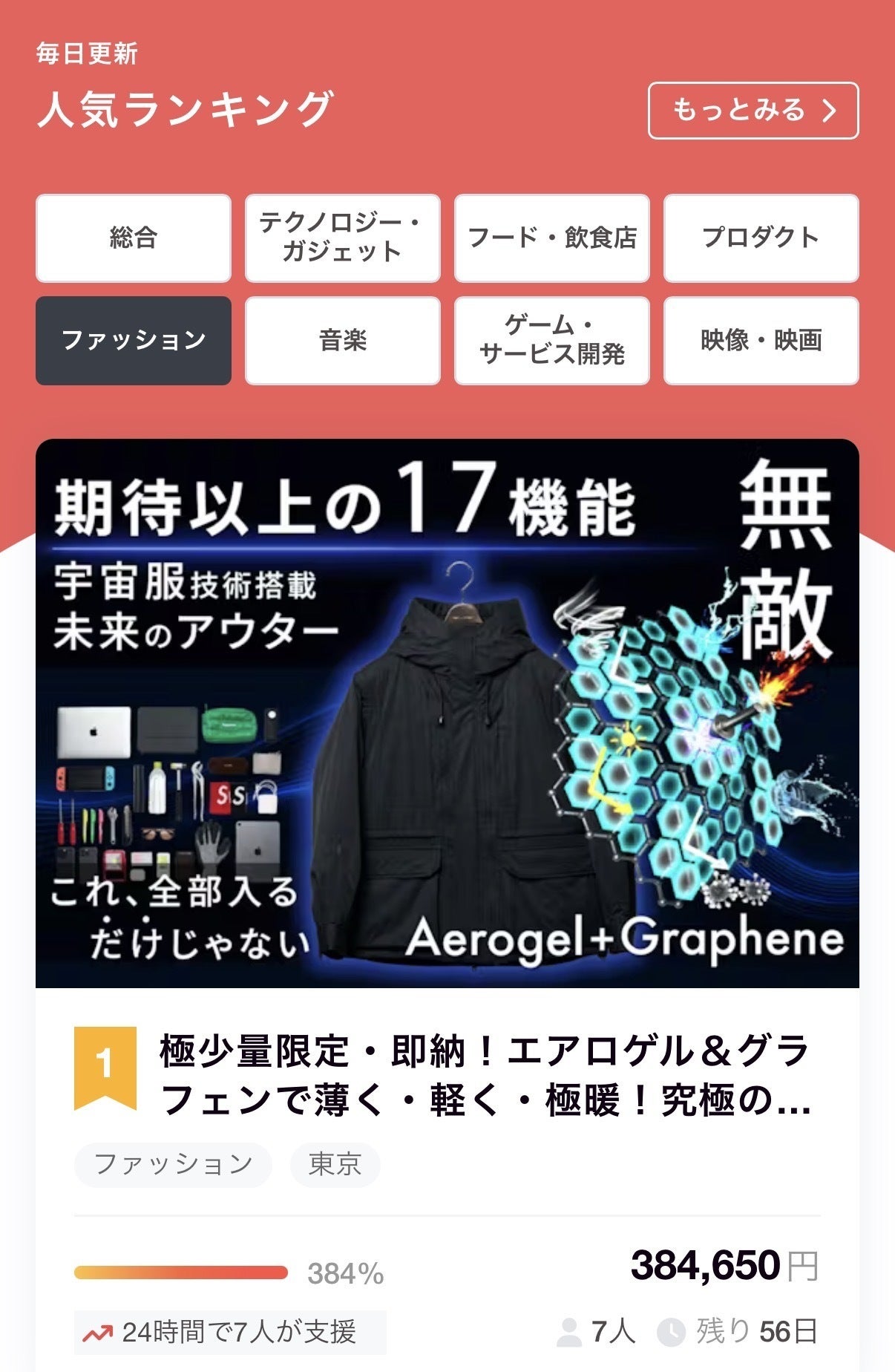View the 映像・映画 category ranking
895x1372 pixels.
[761, 341]
